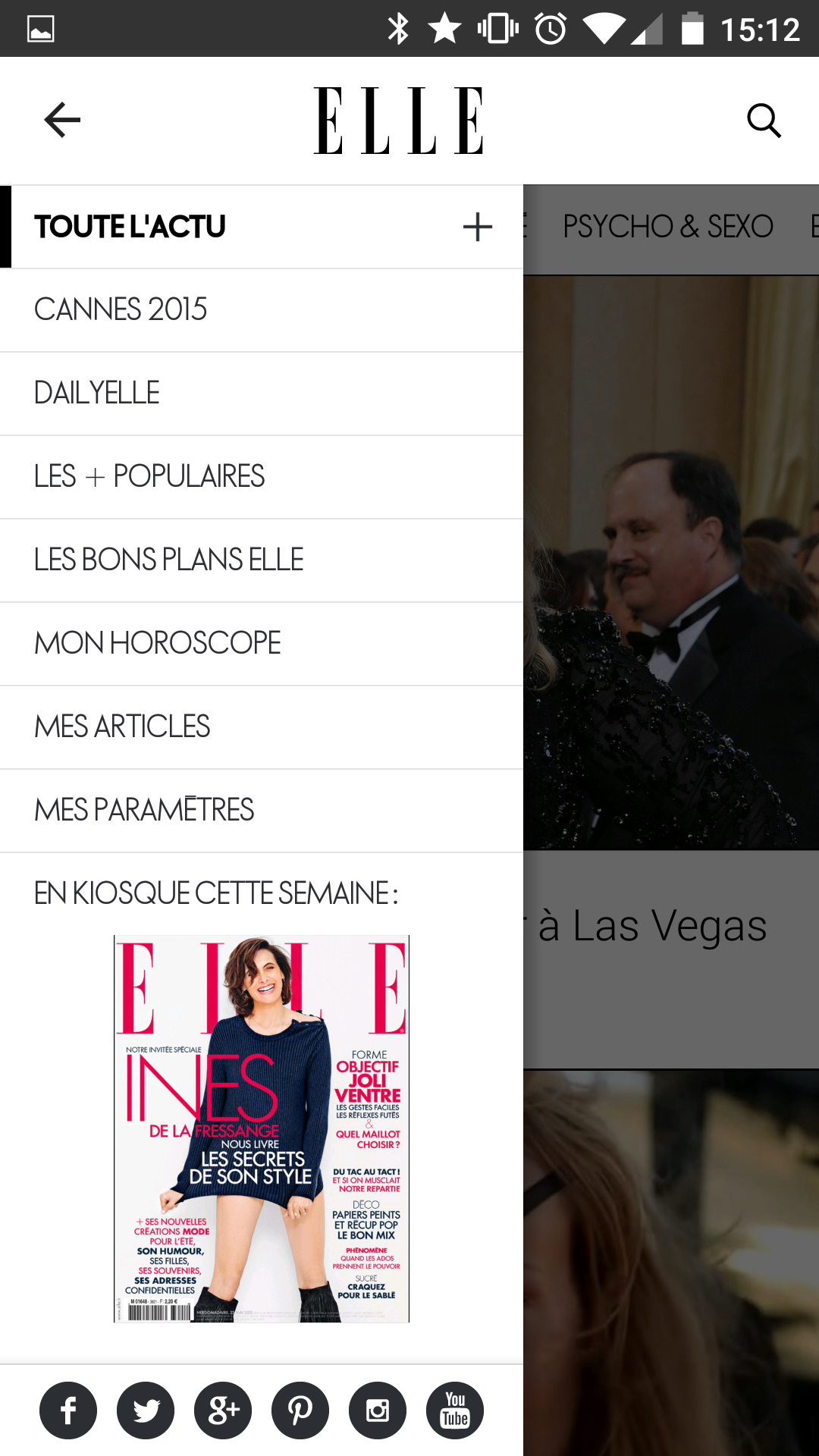Open ELLE's Google+ page
The image size is (819, 1456).
[223, 1410]
